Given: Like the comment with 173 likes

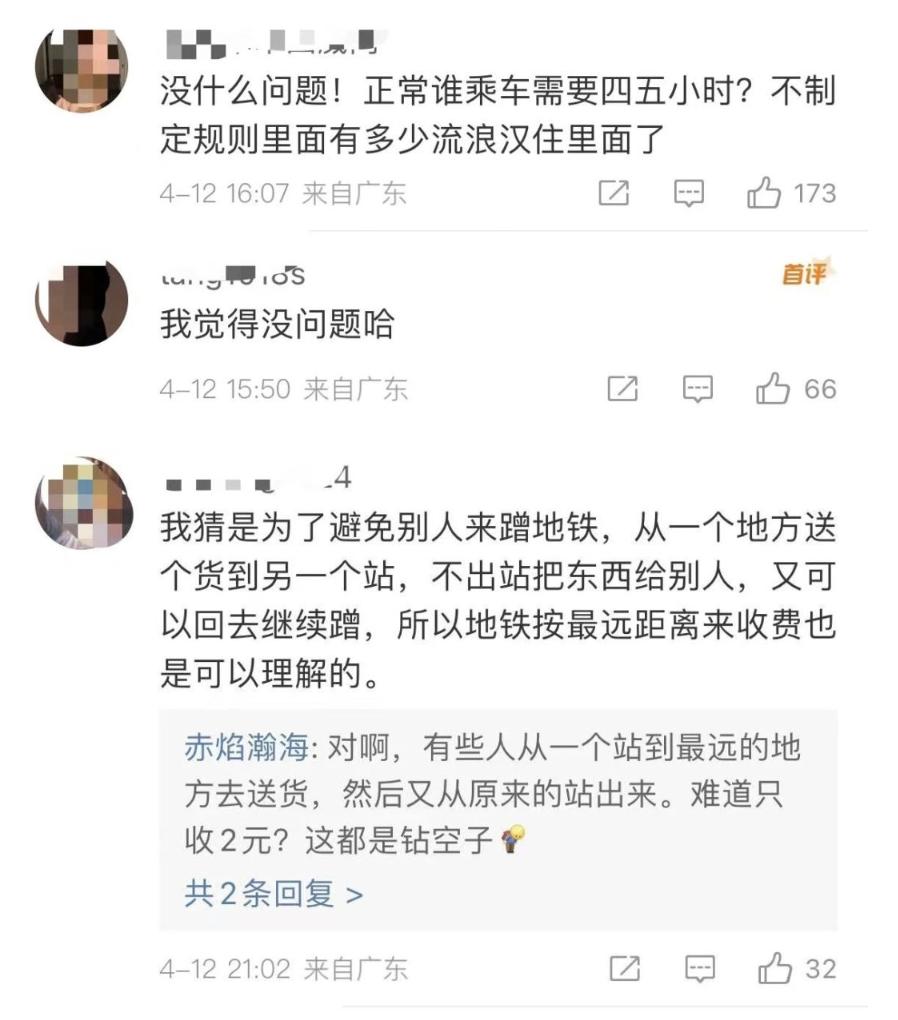Looking at the screenshot, I should [764, 193].
